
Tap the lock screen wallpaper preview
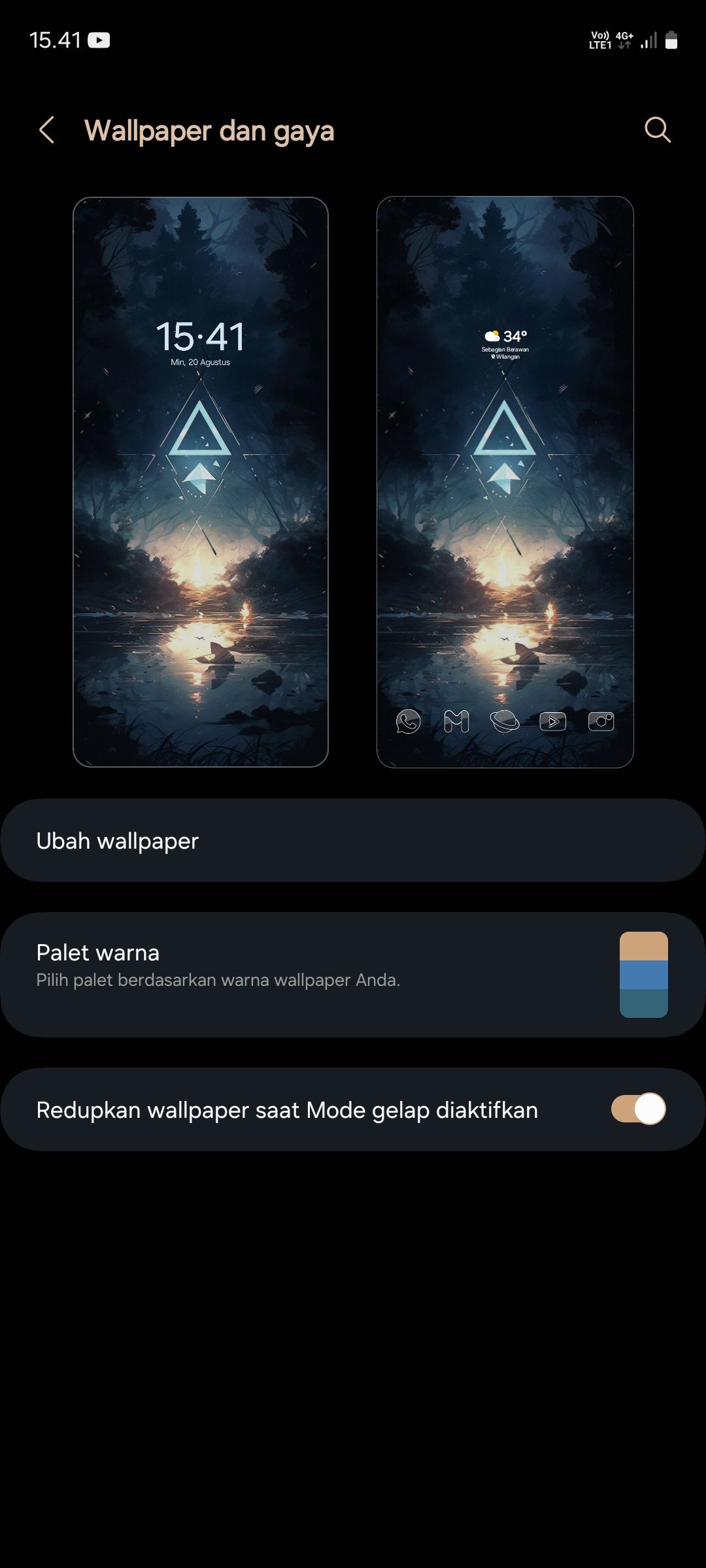[199, 483]
